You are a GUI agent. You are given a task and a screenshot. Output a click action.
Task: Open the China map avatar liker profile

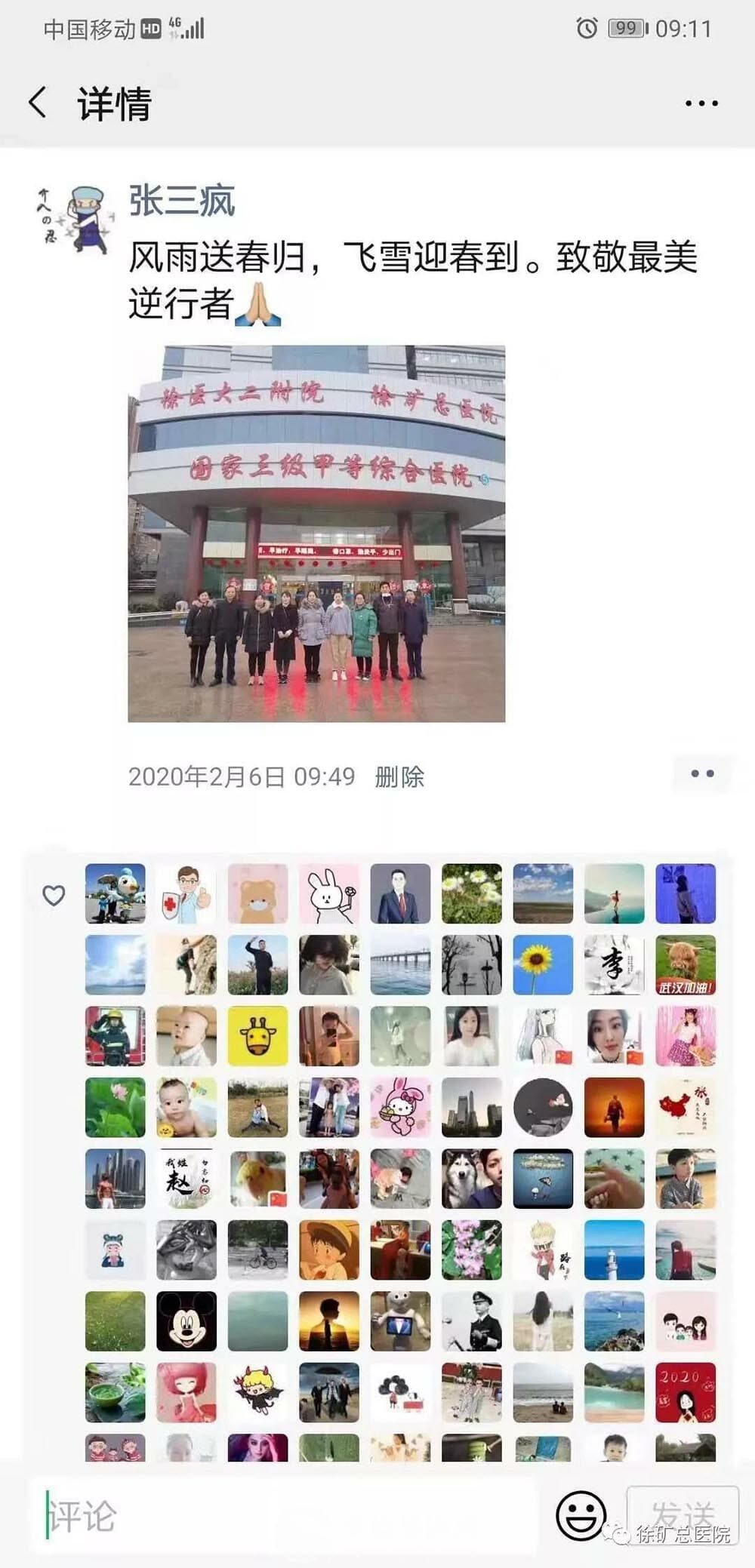(686, 1107)
